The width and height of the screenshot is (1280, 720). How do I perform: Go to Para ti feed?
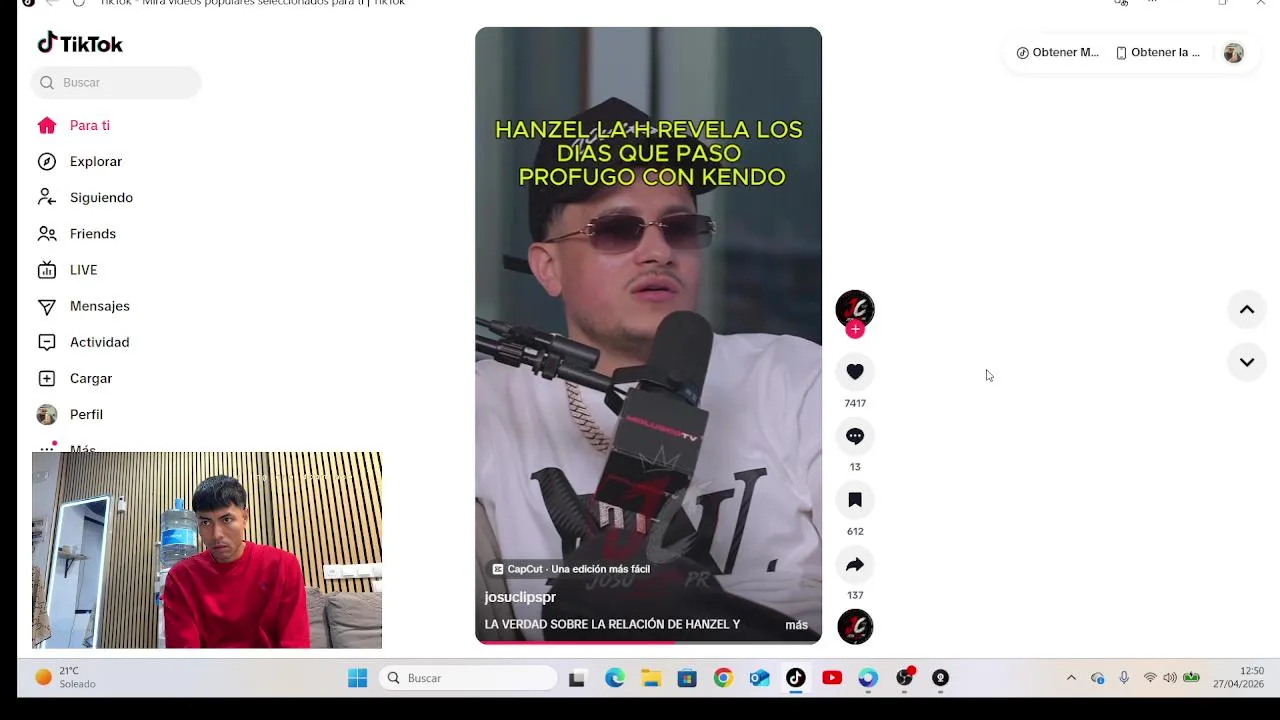pyautogui.click(x=89, y=126)
